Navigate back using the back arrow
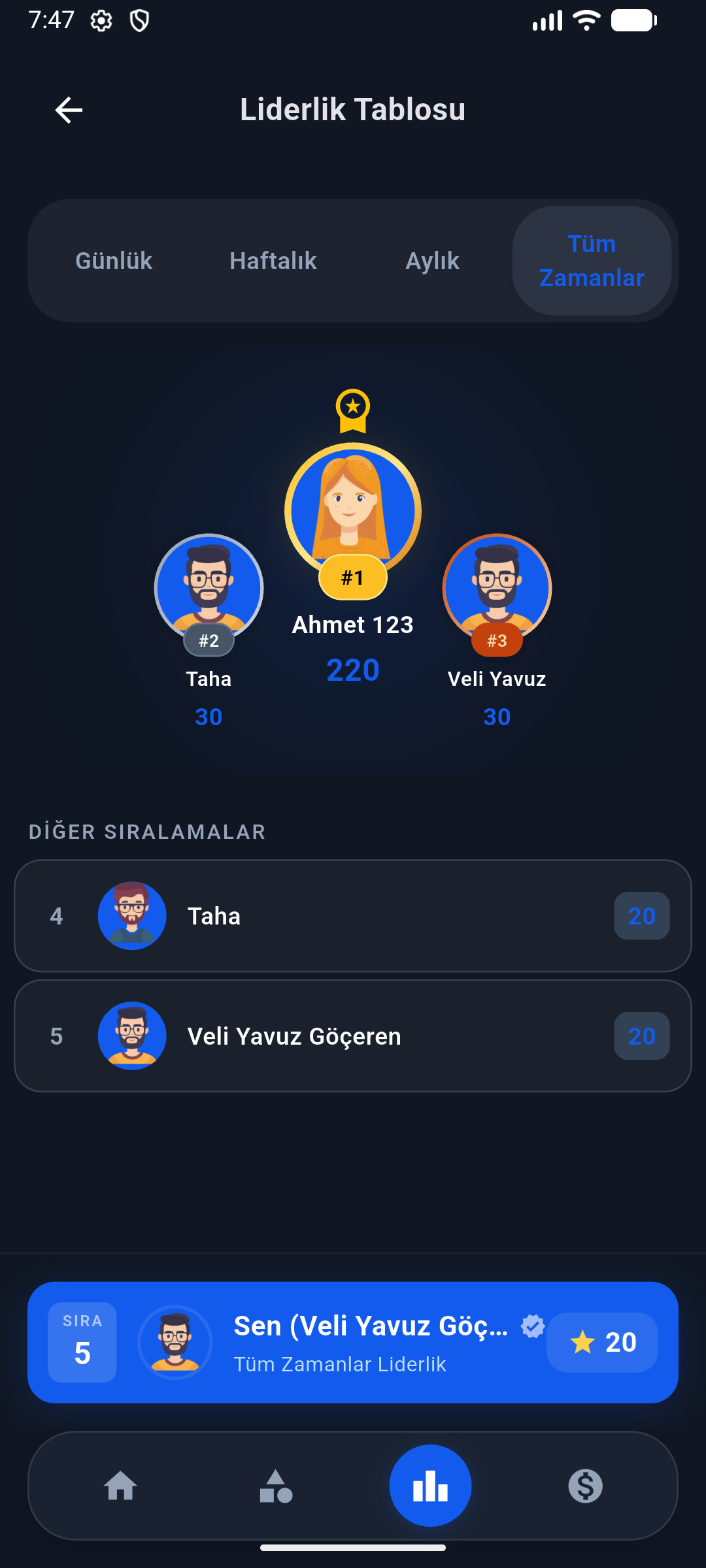 (x=68, y=110)
